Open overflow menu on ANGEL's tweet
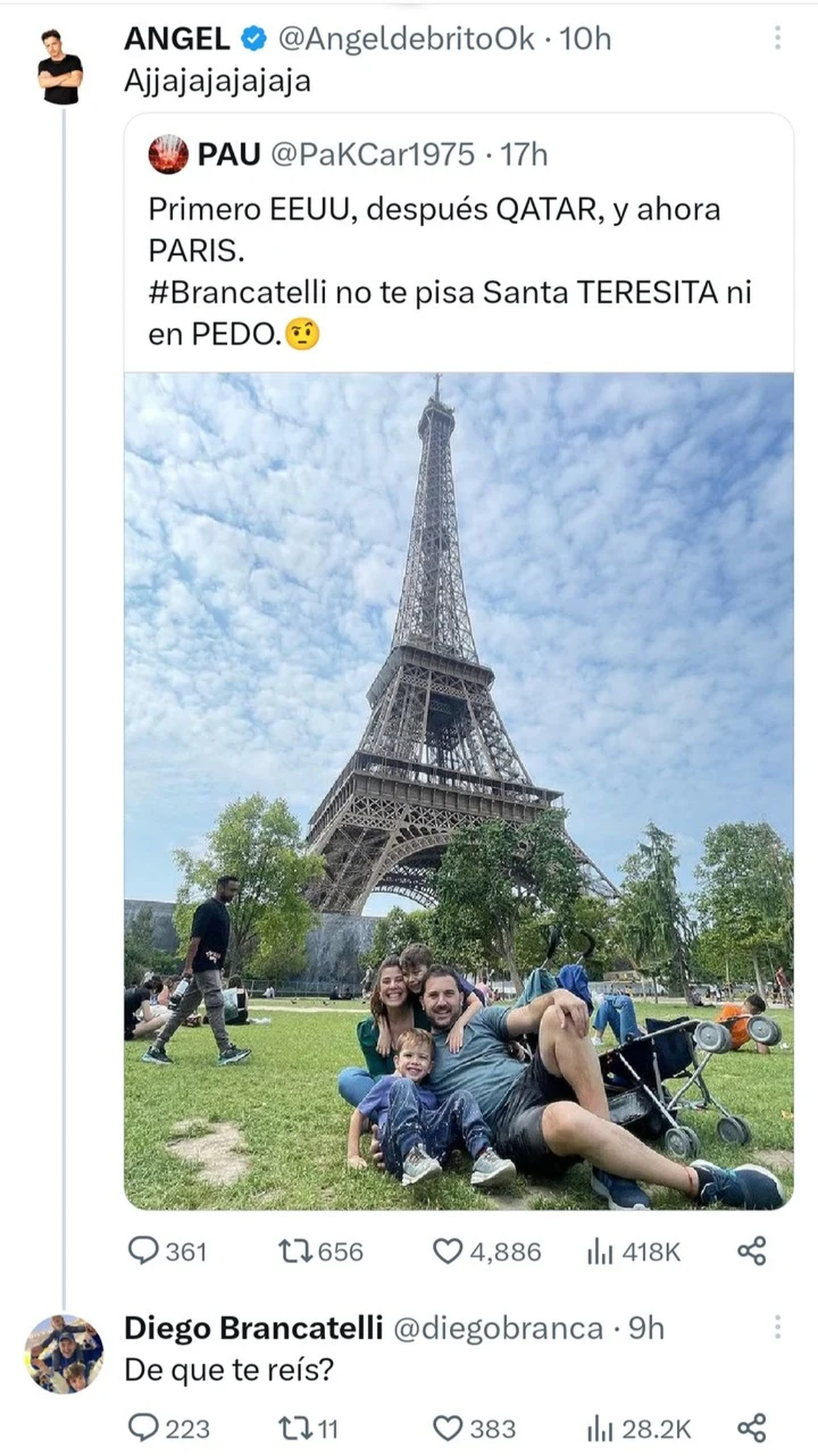Viewport: 818px width, 1456px height. 777,38
